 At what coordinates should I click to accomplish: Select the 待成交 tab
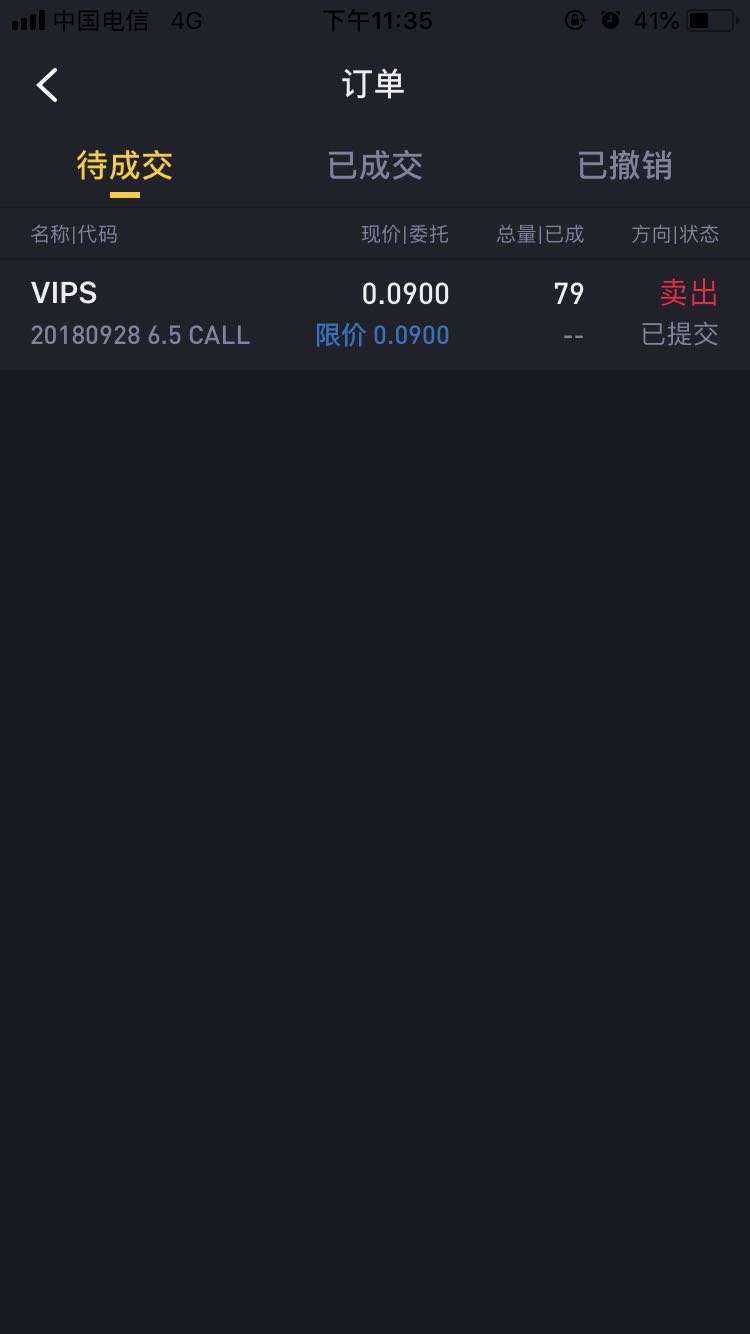tap(125, 166)
